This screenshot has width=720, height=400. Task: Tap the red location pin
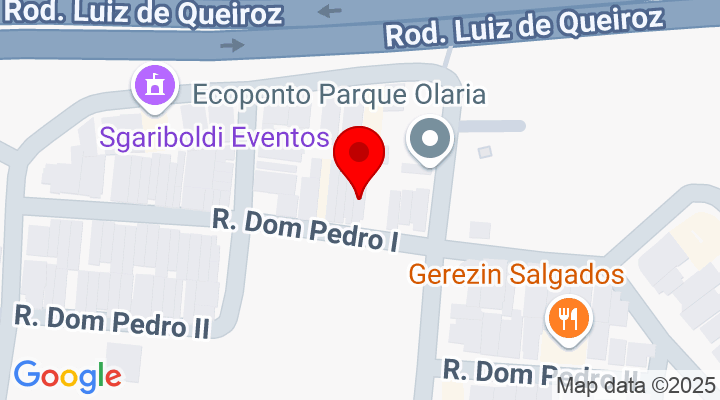coord(357,156)
